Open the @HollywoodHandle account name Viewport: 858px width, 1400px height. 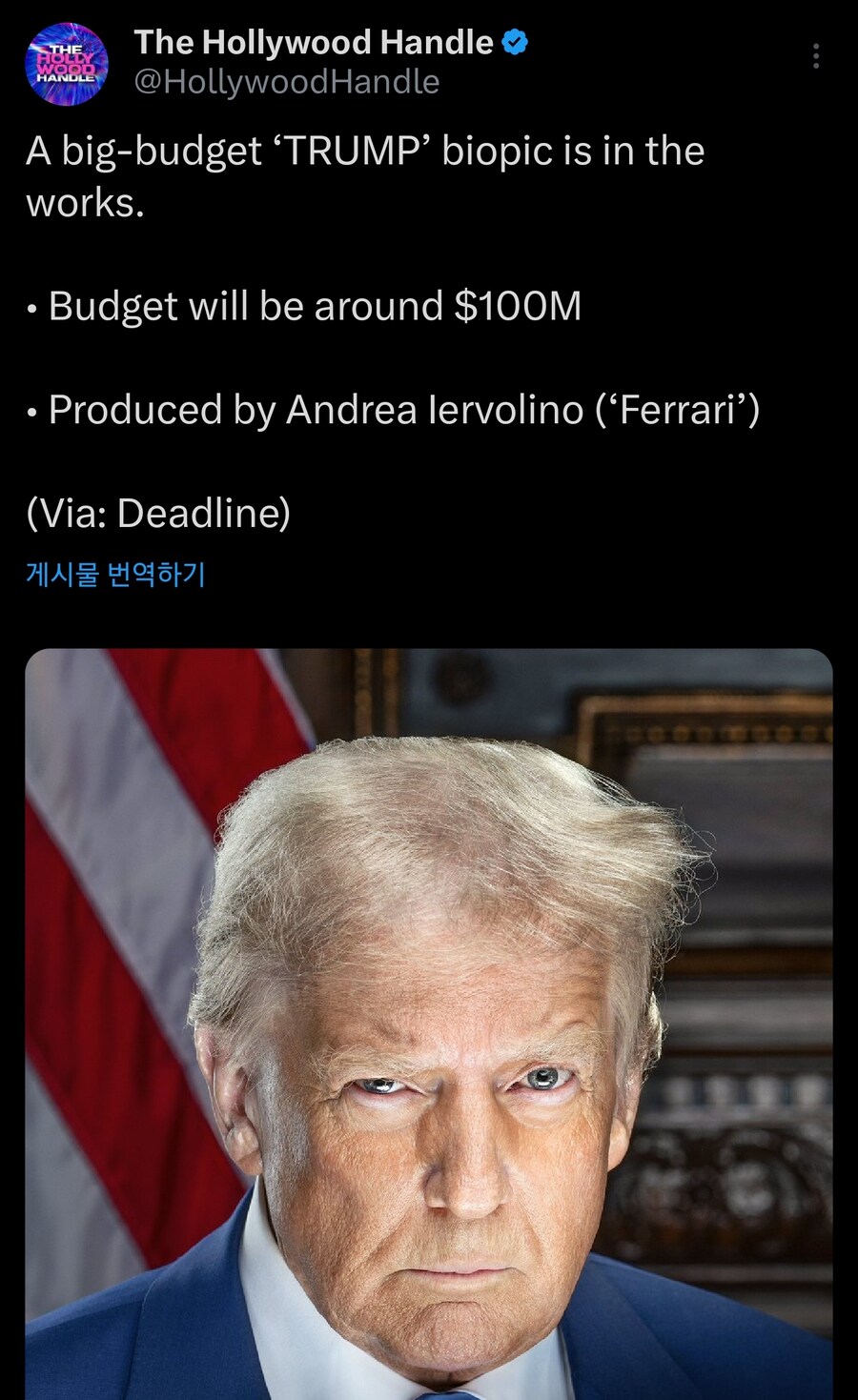(x=286, y=82)
